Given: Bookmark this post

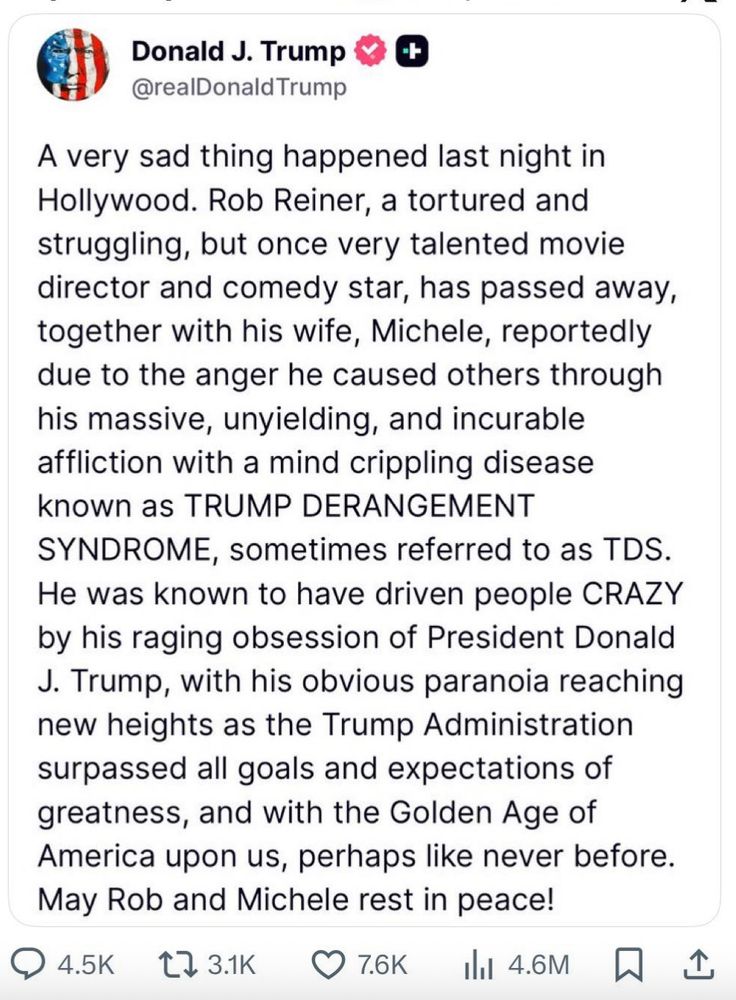Looking at the screenshot, I should (x=628, y=965).
